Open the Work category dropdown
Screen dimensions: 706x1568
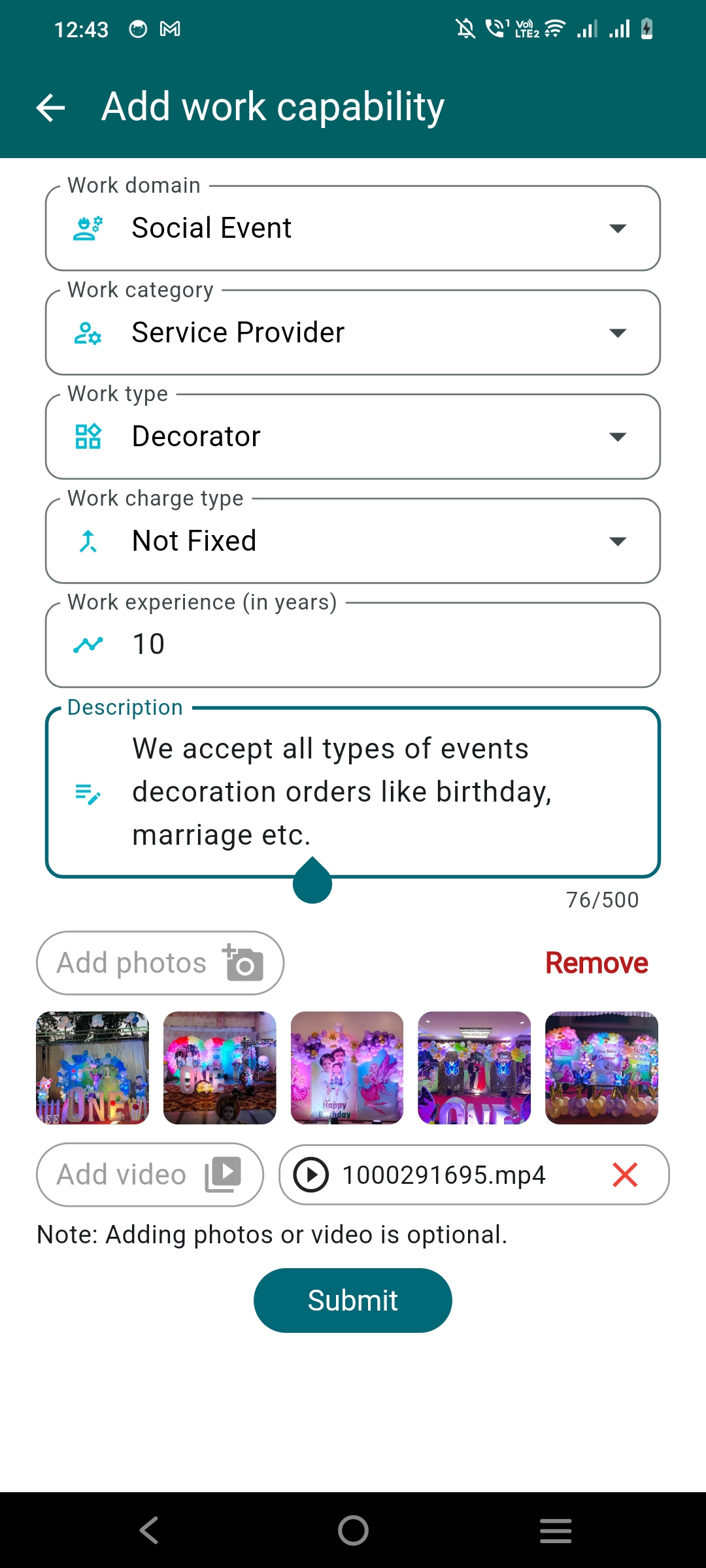[x=353, y=333]
